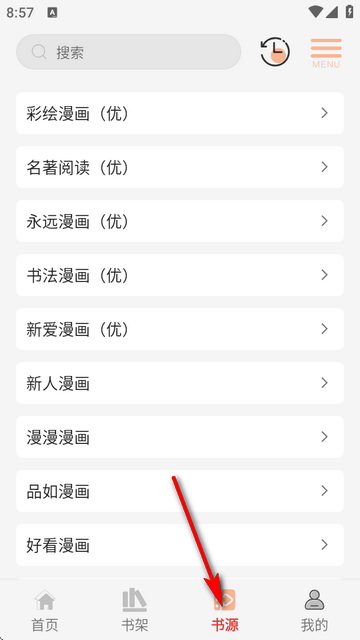The width and height of the screenshot is (360, 640).
Task: Select the 永远漫画（优） source
Action: point(180,221)
